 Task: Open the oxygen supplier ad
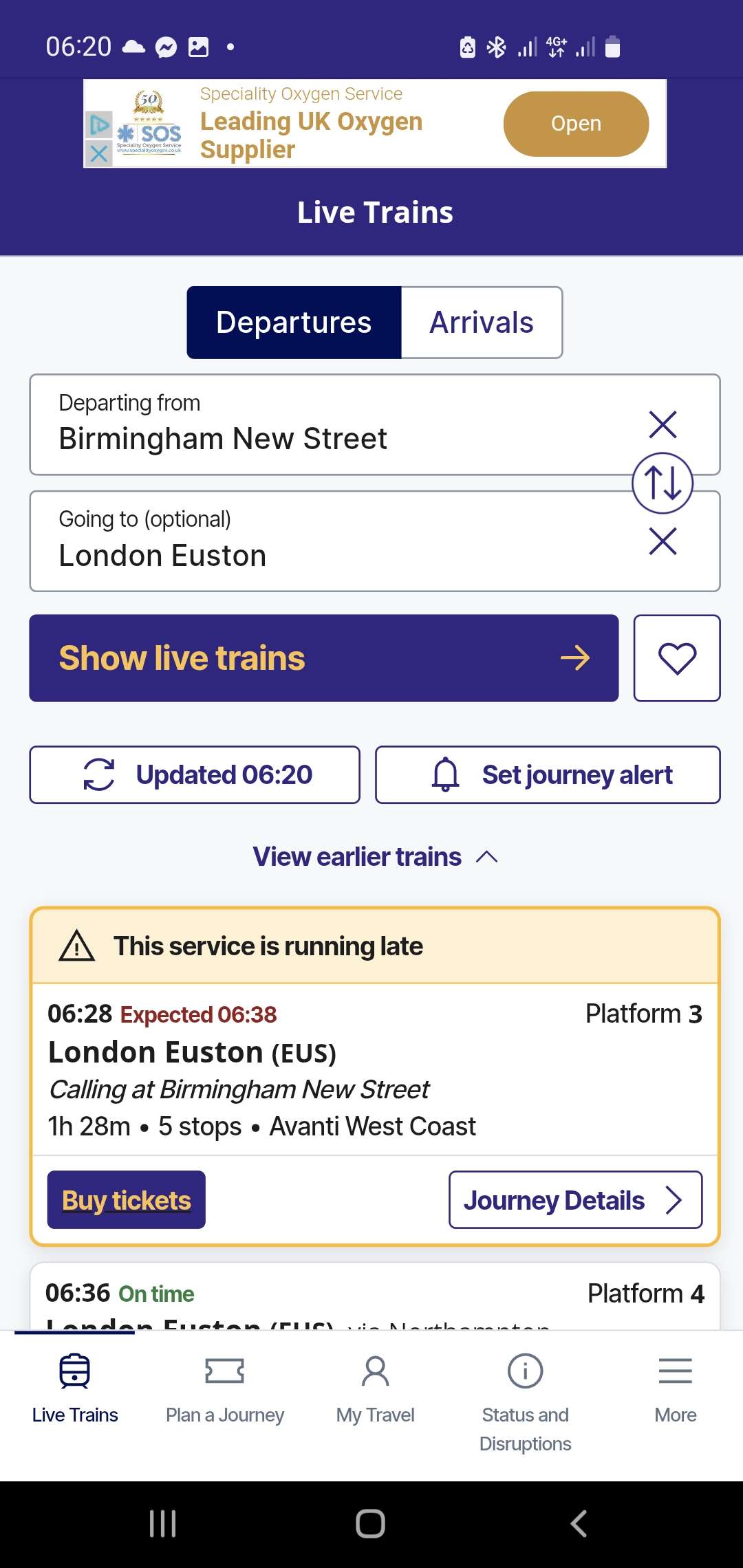pos(576,124)
